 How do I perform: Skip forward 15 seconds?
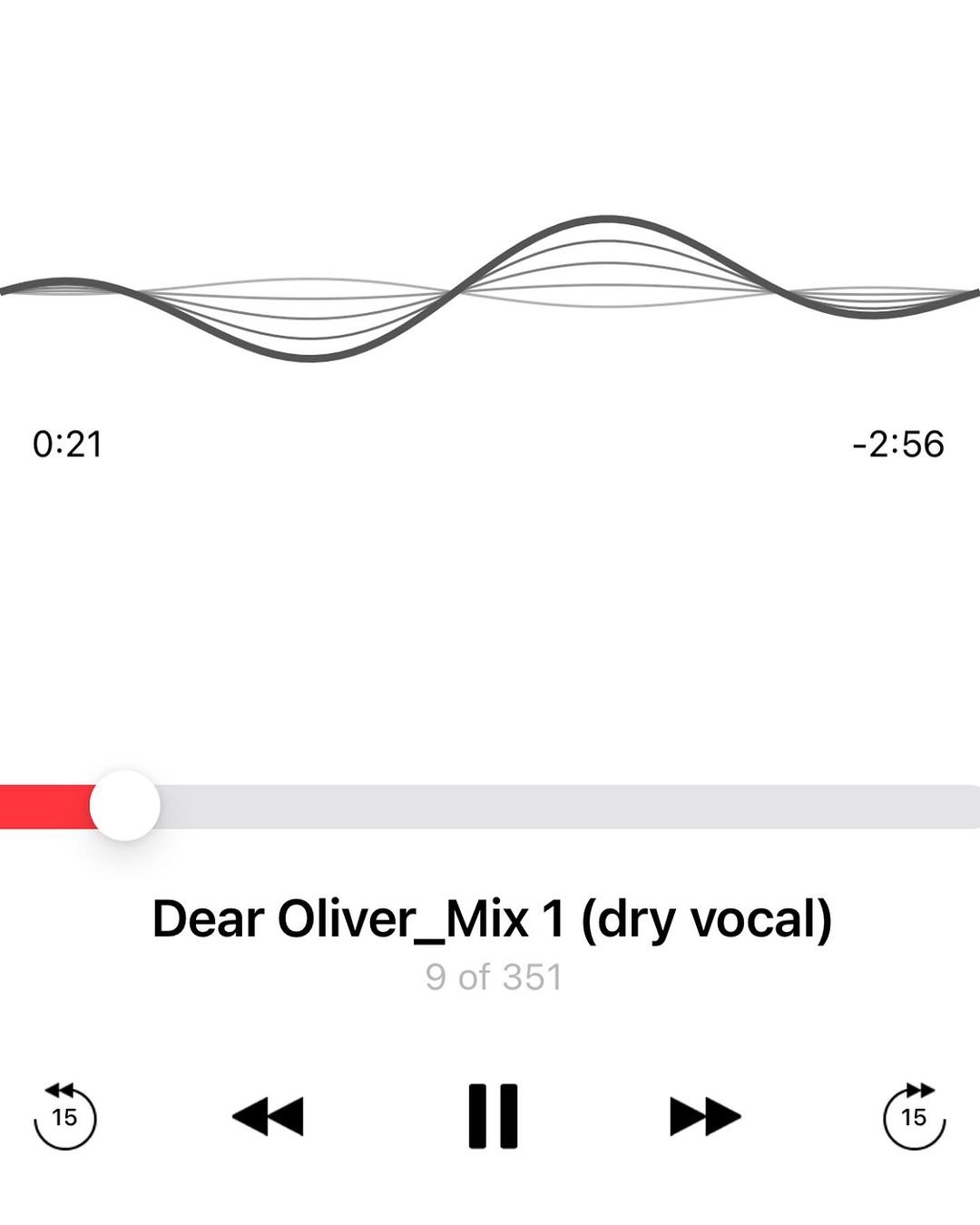click(914, 1116)
